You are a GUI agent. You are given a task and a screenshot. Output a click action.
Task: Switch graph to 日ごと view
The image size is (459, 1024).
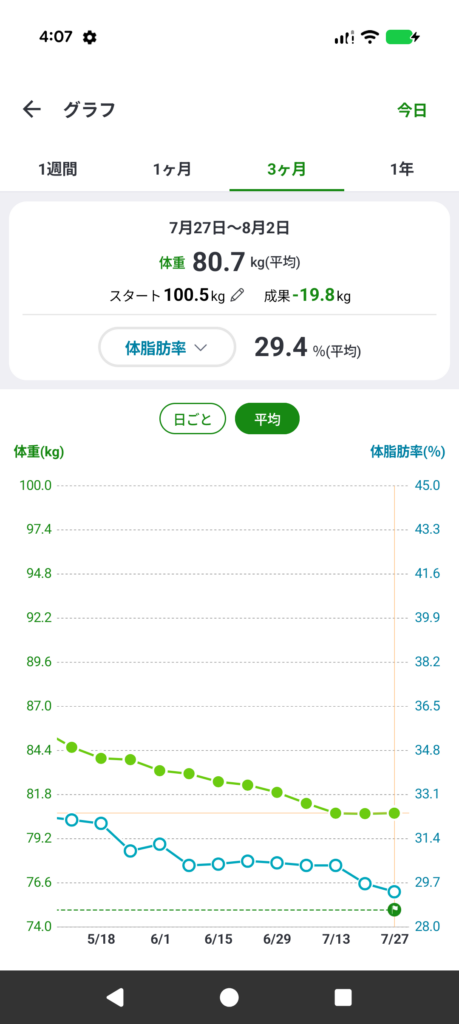pyautogui.click(x=193, y=419)
